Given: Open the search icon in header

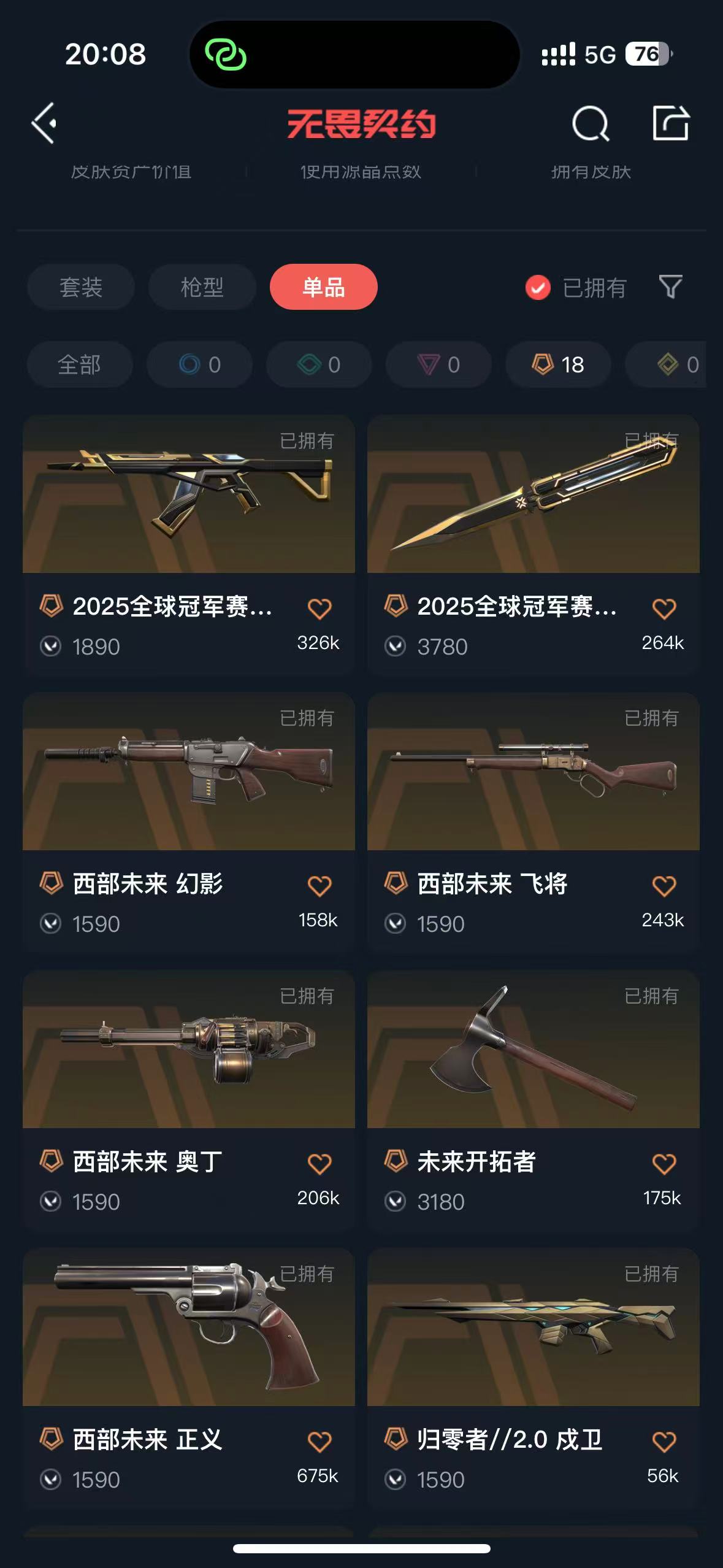Looking at the screenshot, I should 590,123.
